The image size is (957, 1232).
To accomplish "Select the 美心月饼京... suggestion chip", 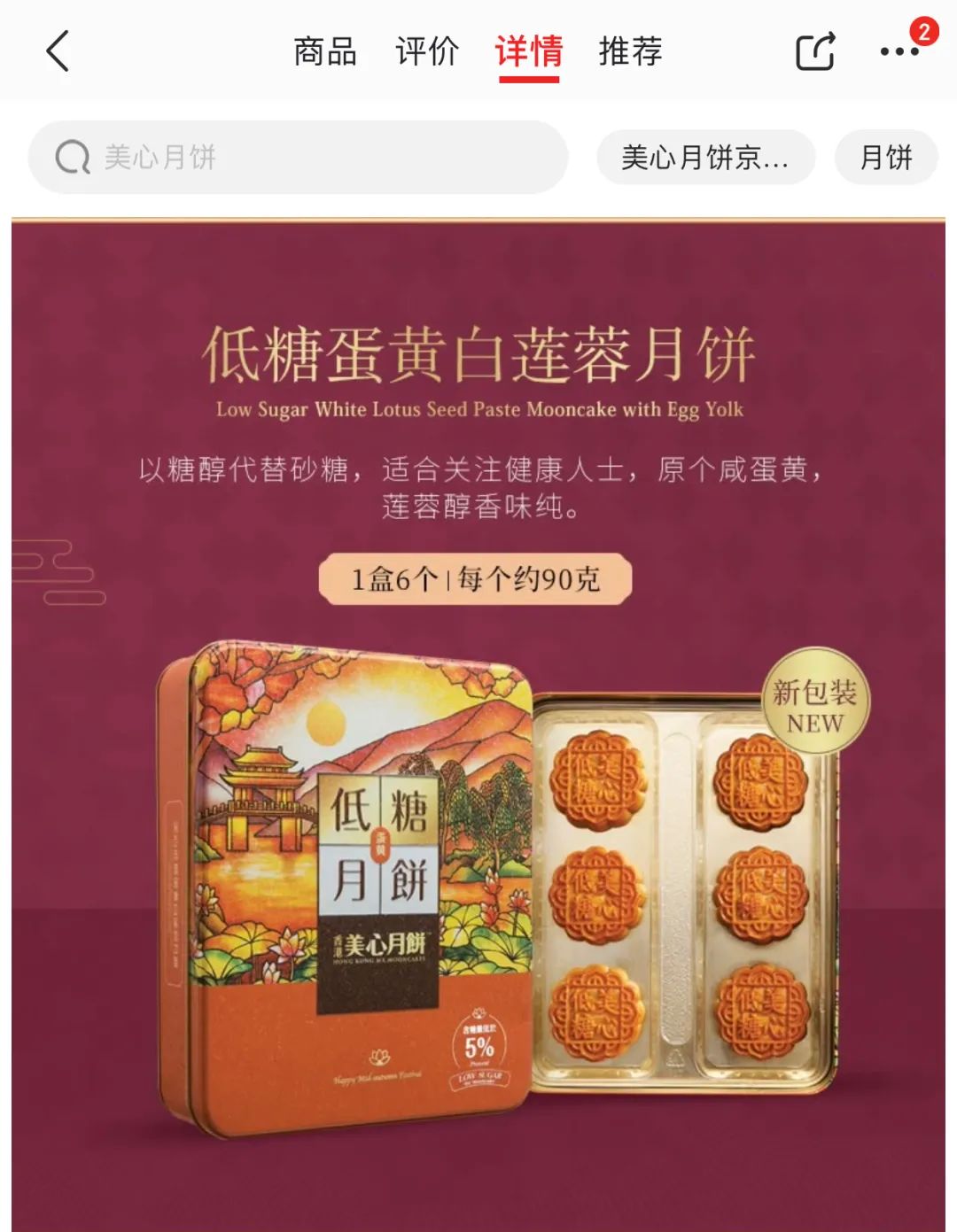I will [705, 158].
